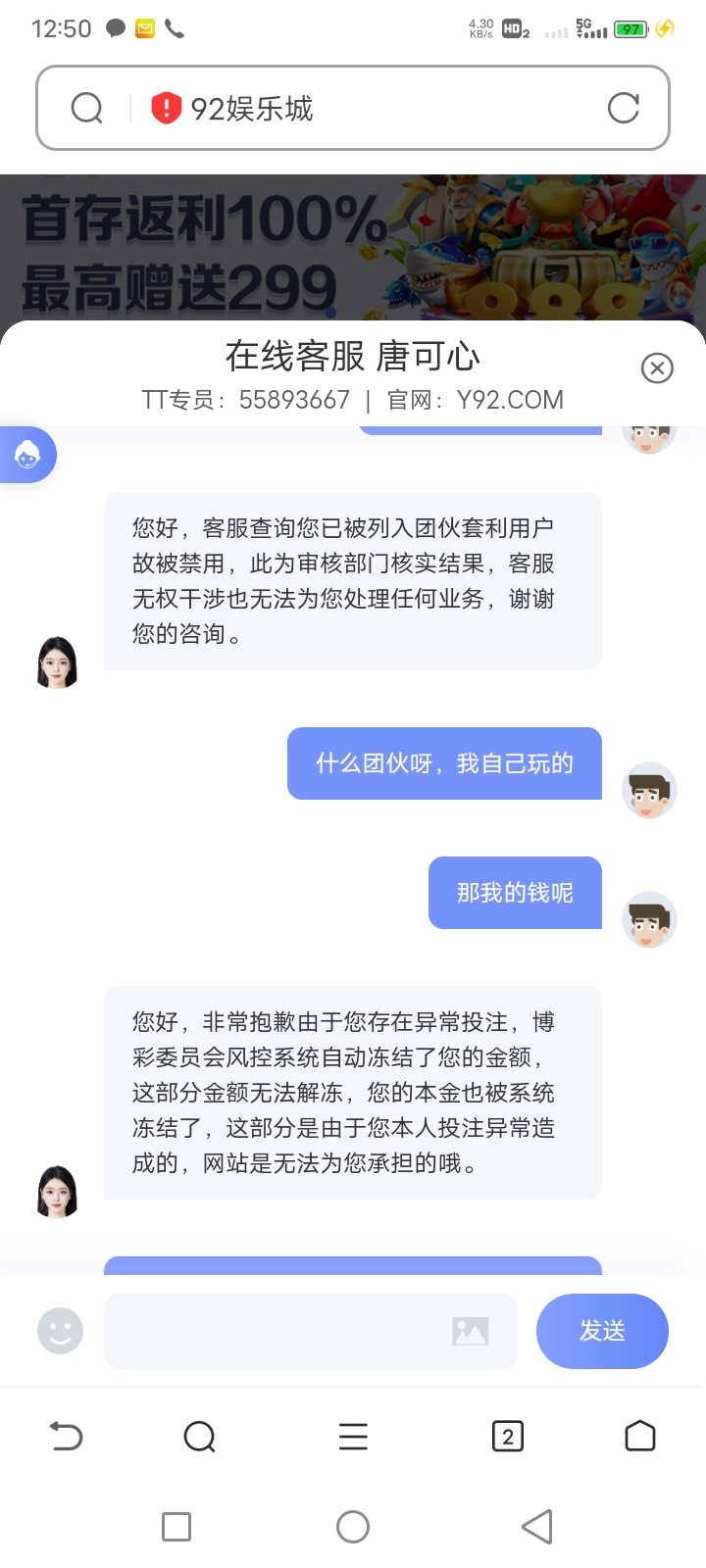Open the emoji picker
Viewport: 706px width, 1568px height.
point(60,1331)
